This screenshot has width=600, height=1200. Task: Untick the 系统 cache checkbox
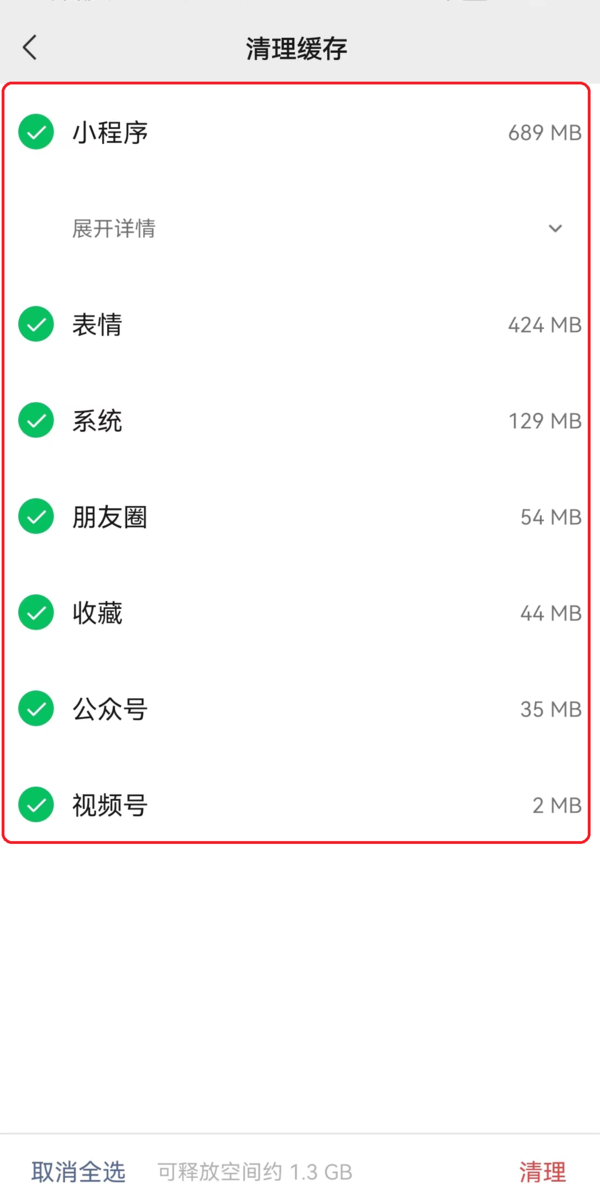coord(36,421)
